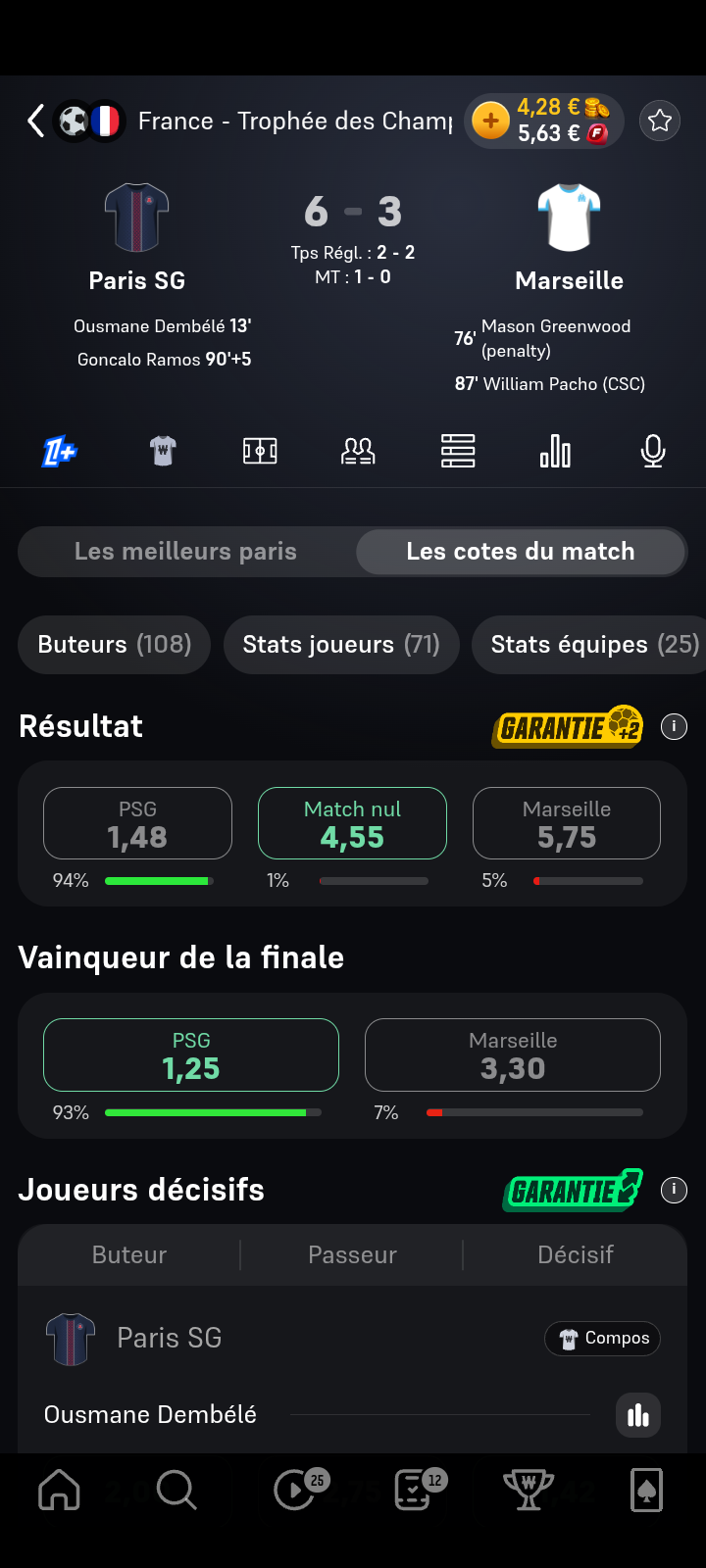The image size is (706, 1568).
Task: Mark this match as favorite with the star
Action: click(x=660, y=122)
